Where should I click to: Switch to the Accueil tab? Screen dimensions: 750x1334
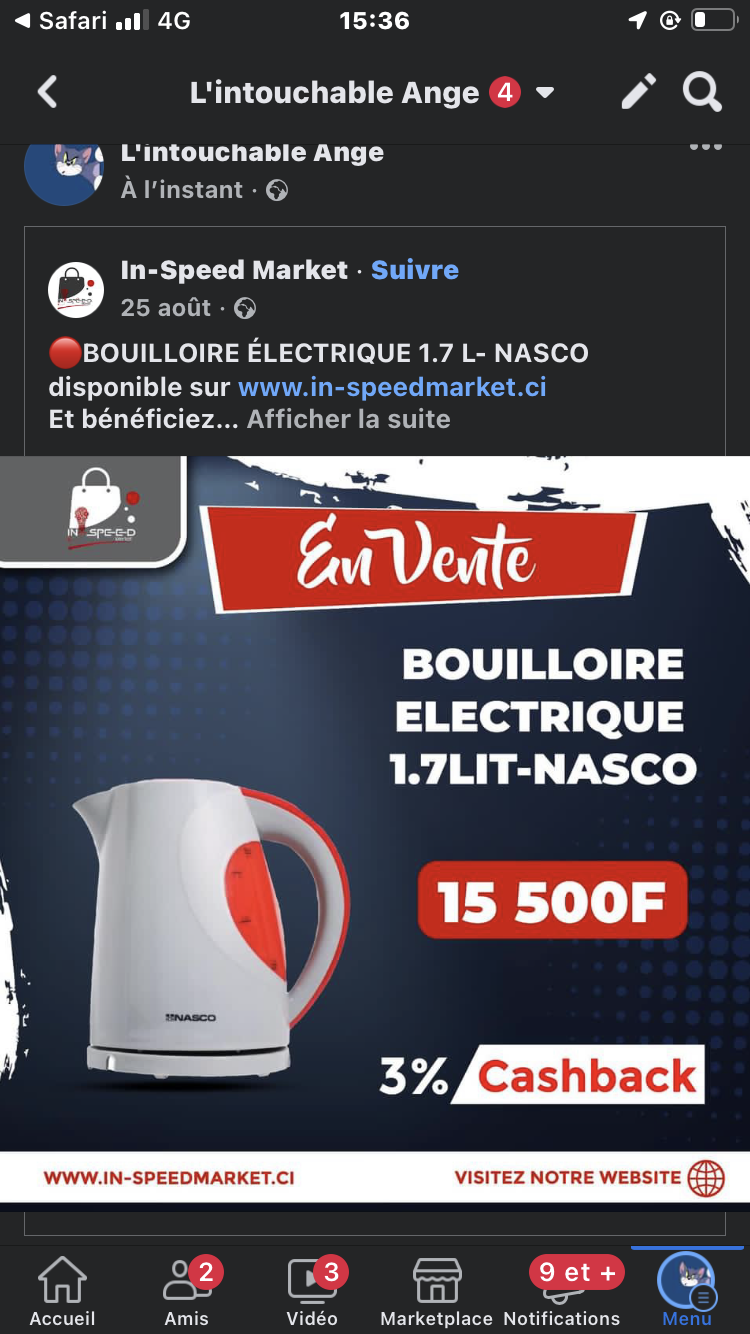click(x=62, y=1291)
